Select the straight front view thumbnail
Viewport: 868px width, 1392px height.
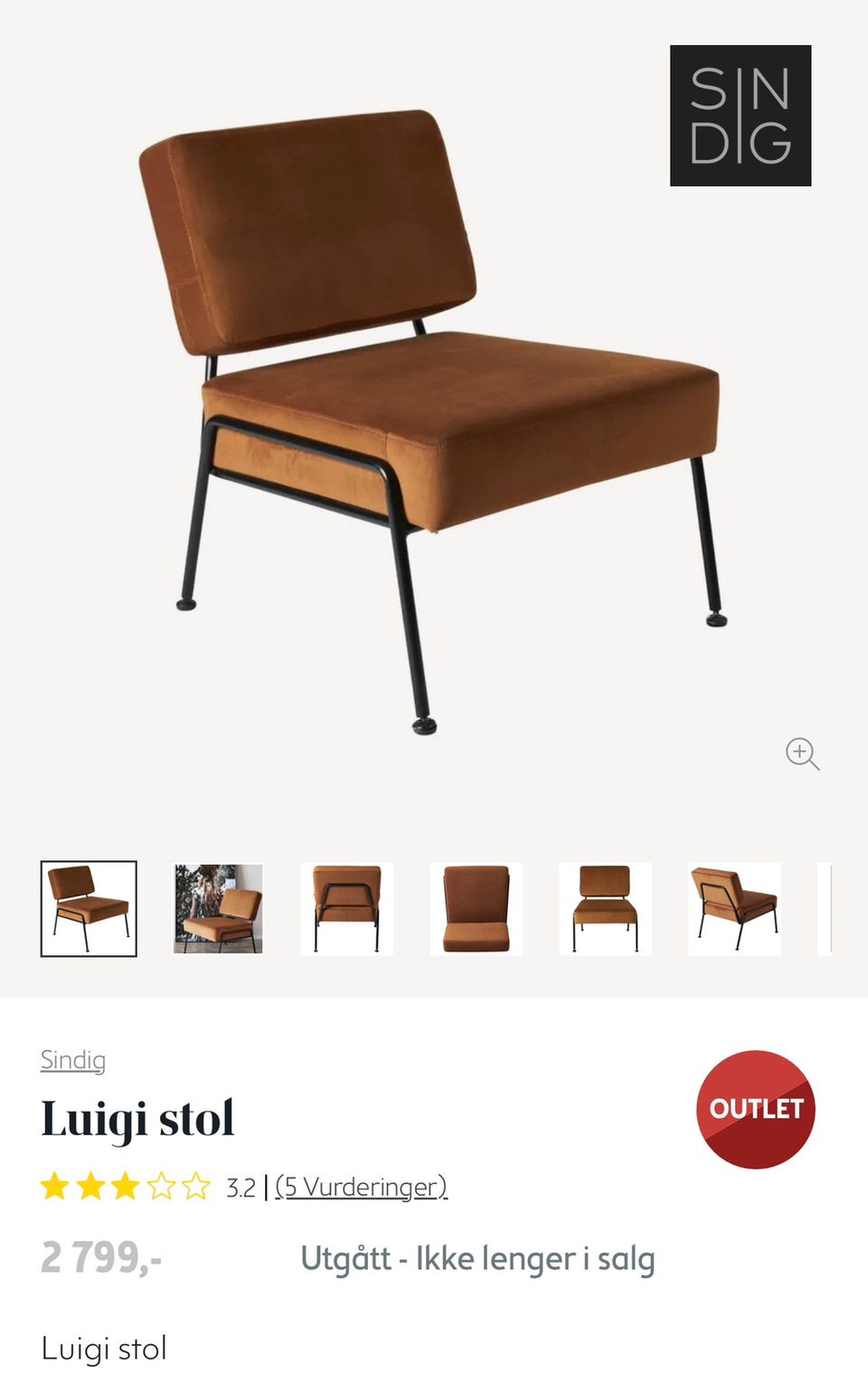[605, 909]
